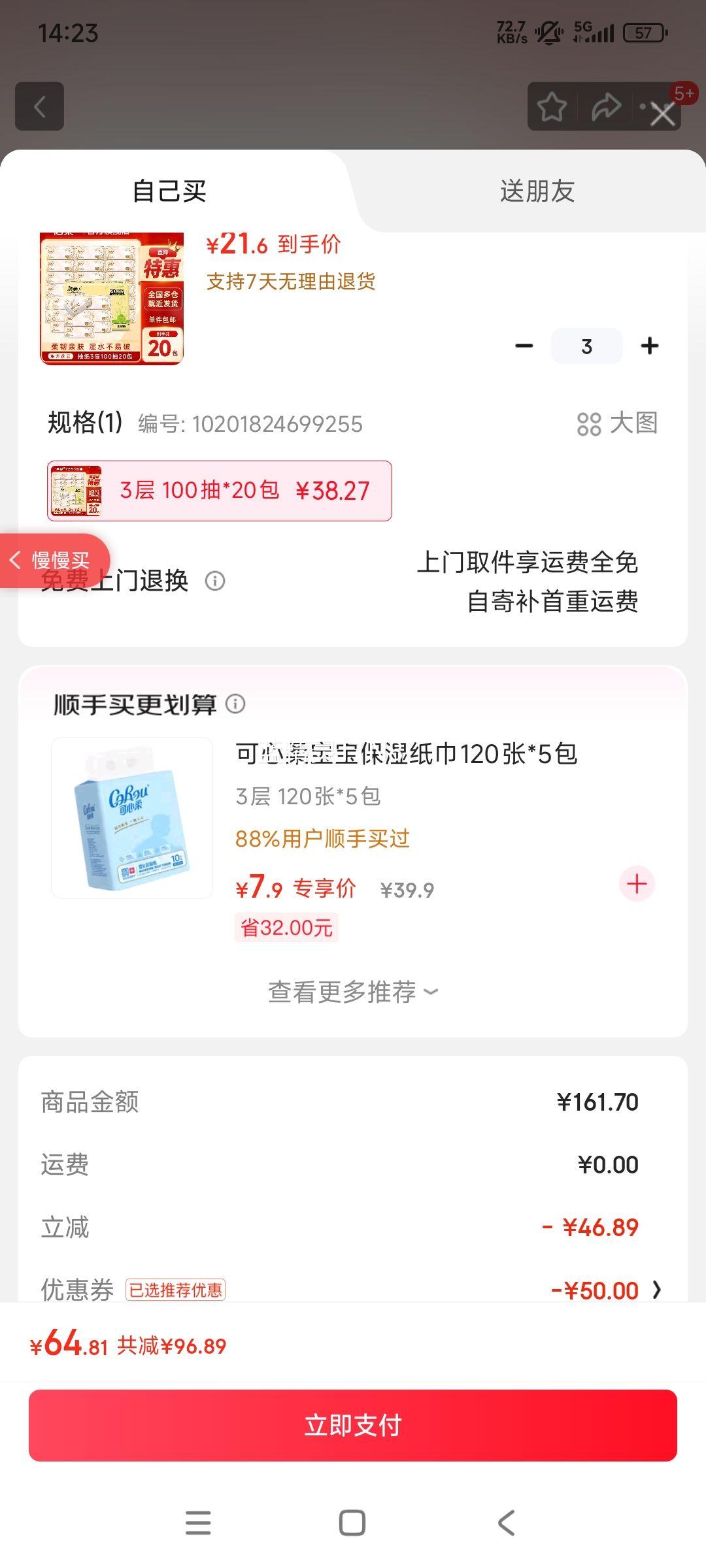
Task: Tap the back arrow at top left
Action: 39,107
